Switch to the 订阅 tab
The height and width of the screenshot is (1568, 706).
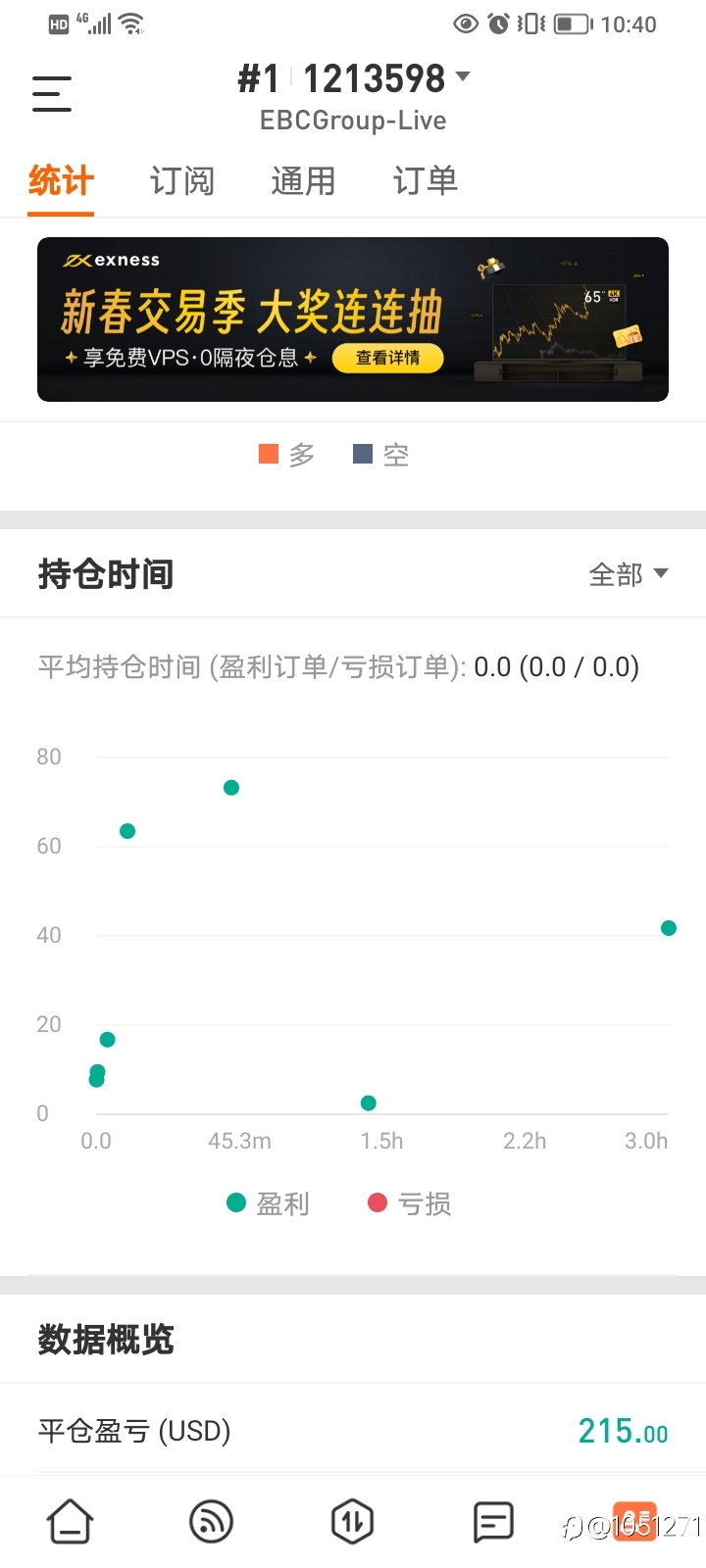pos(181,181)
